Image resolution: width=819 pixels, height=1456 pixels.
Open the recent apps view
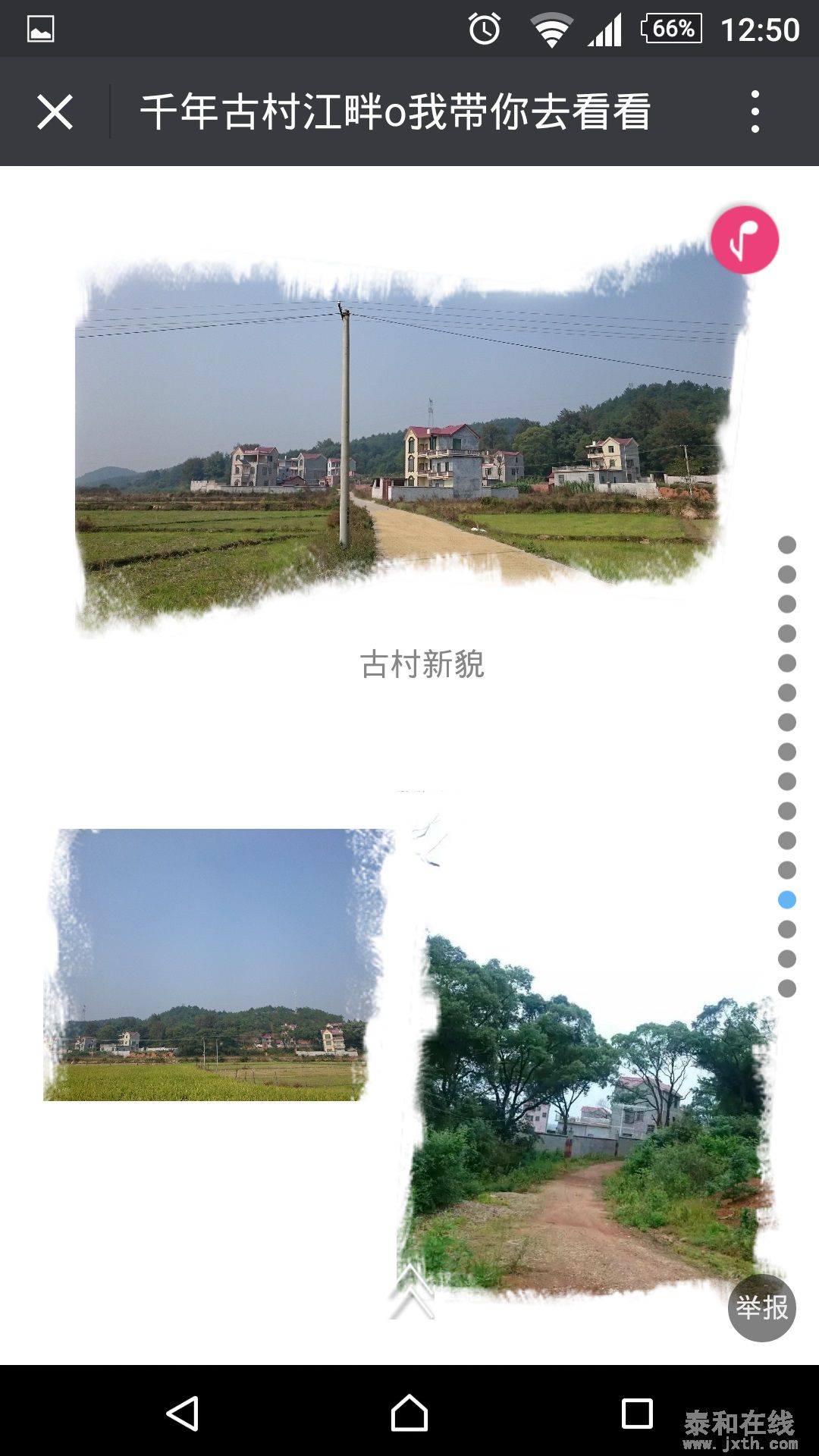pos(637,1414)
